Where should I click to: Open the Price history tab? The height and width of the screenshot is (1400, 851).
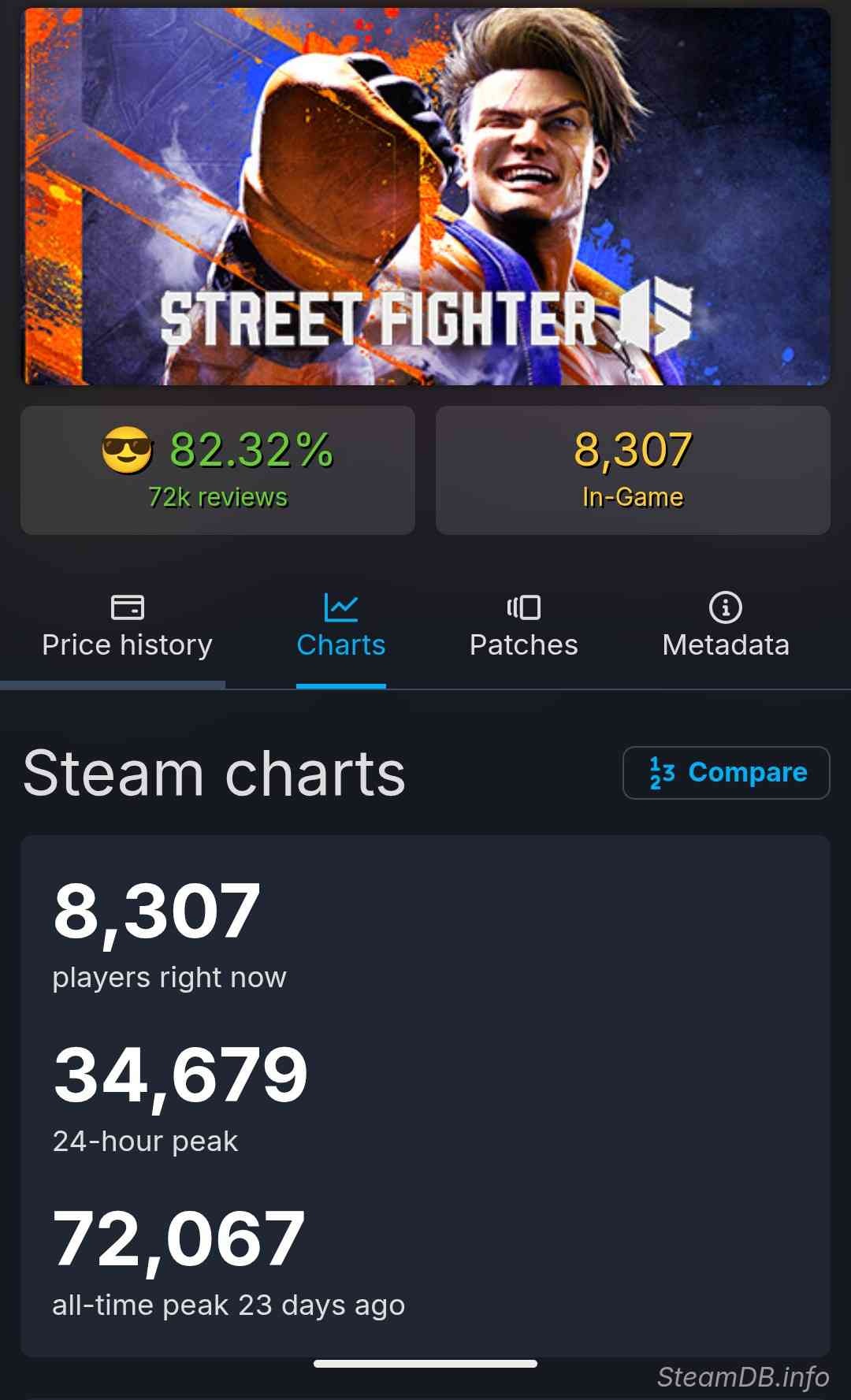pyautogui.click(x=127, y=628)
